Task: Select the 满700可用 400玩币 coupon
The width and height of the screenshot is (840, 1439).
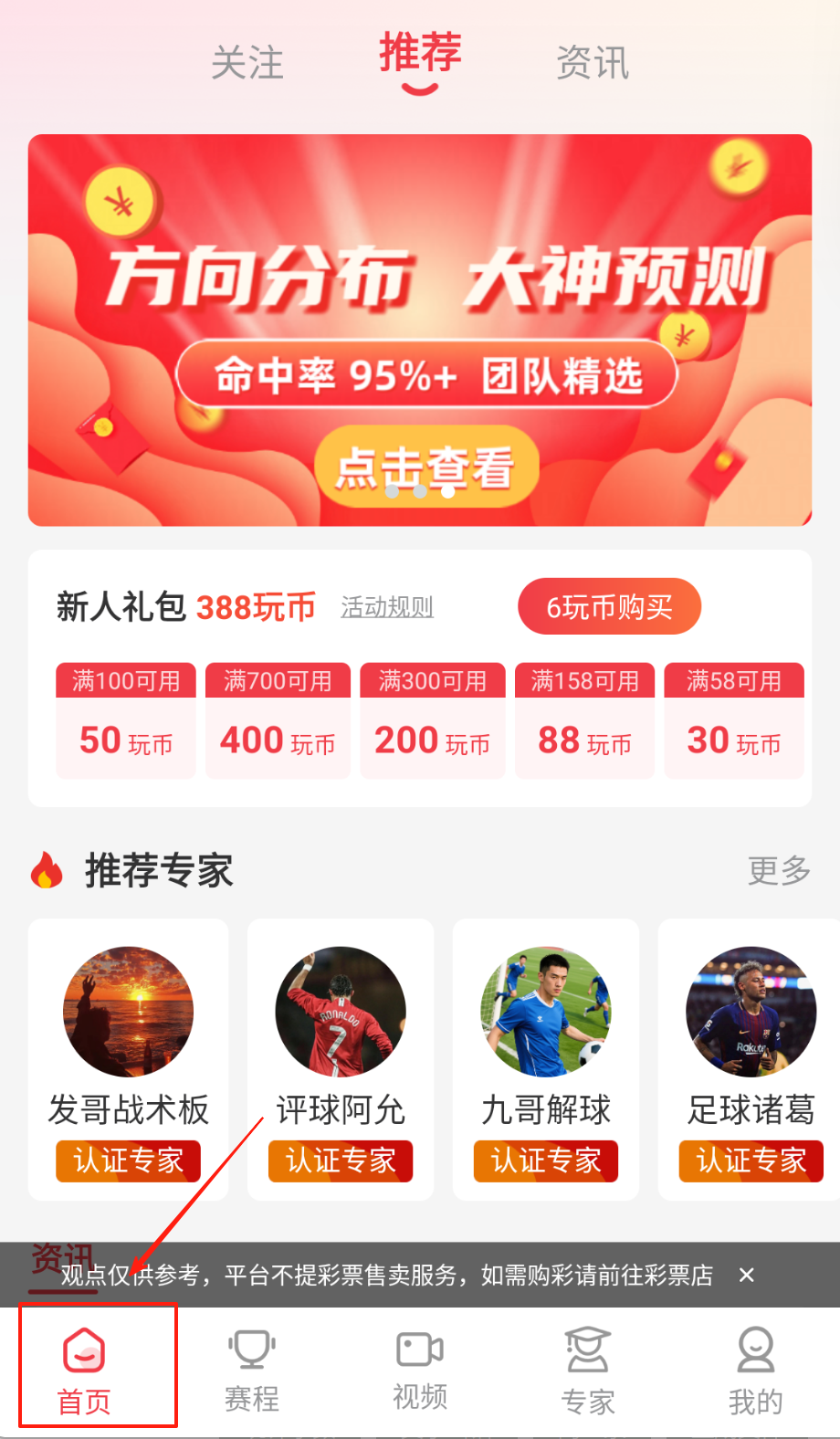Action: click(278, 720)
